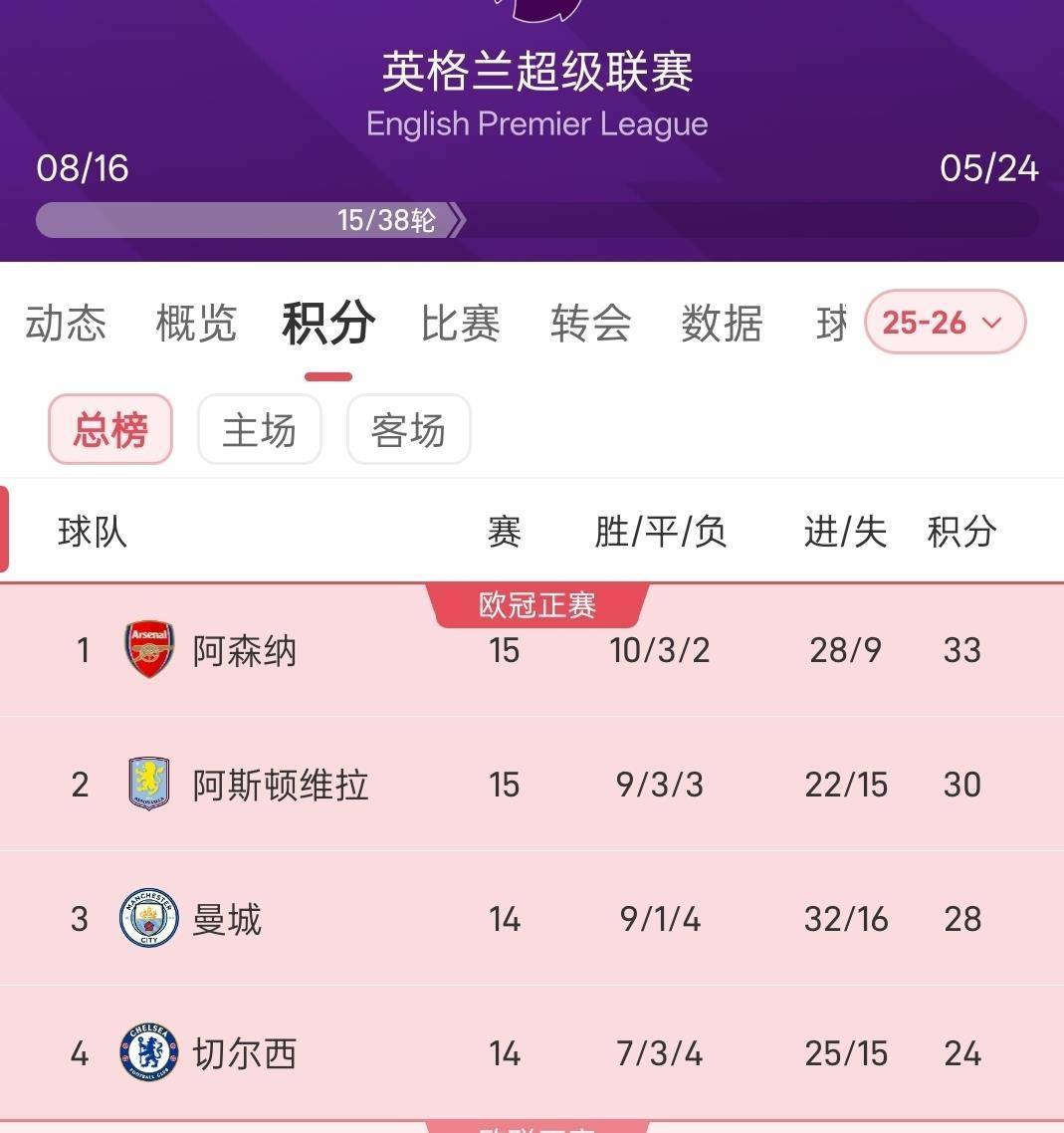Select the Manchester City badge icon
The width and height of the screenshot is (1064, 1133).
(147, 918)
